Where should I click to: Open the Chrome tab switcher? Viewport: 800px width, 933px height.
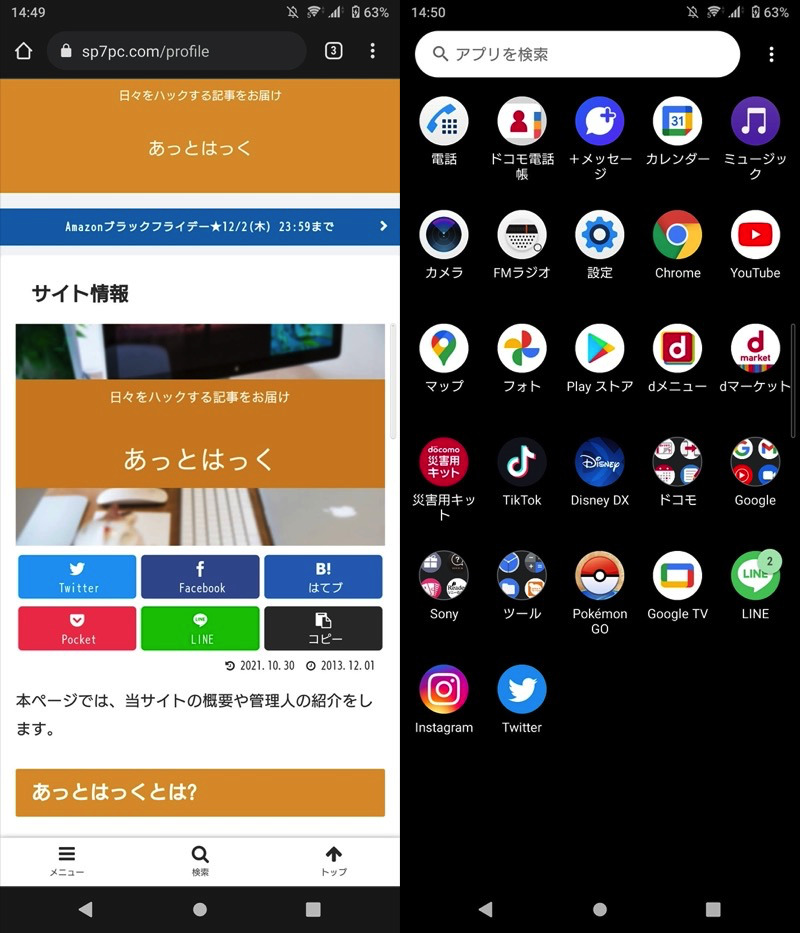(x=334, y=51)
